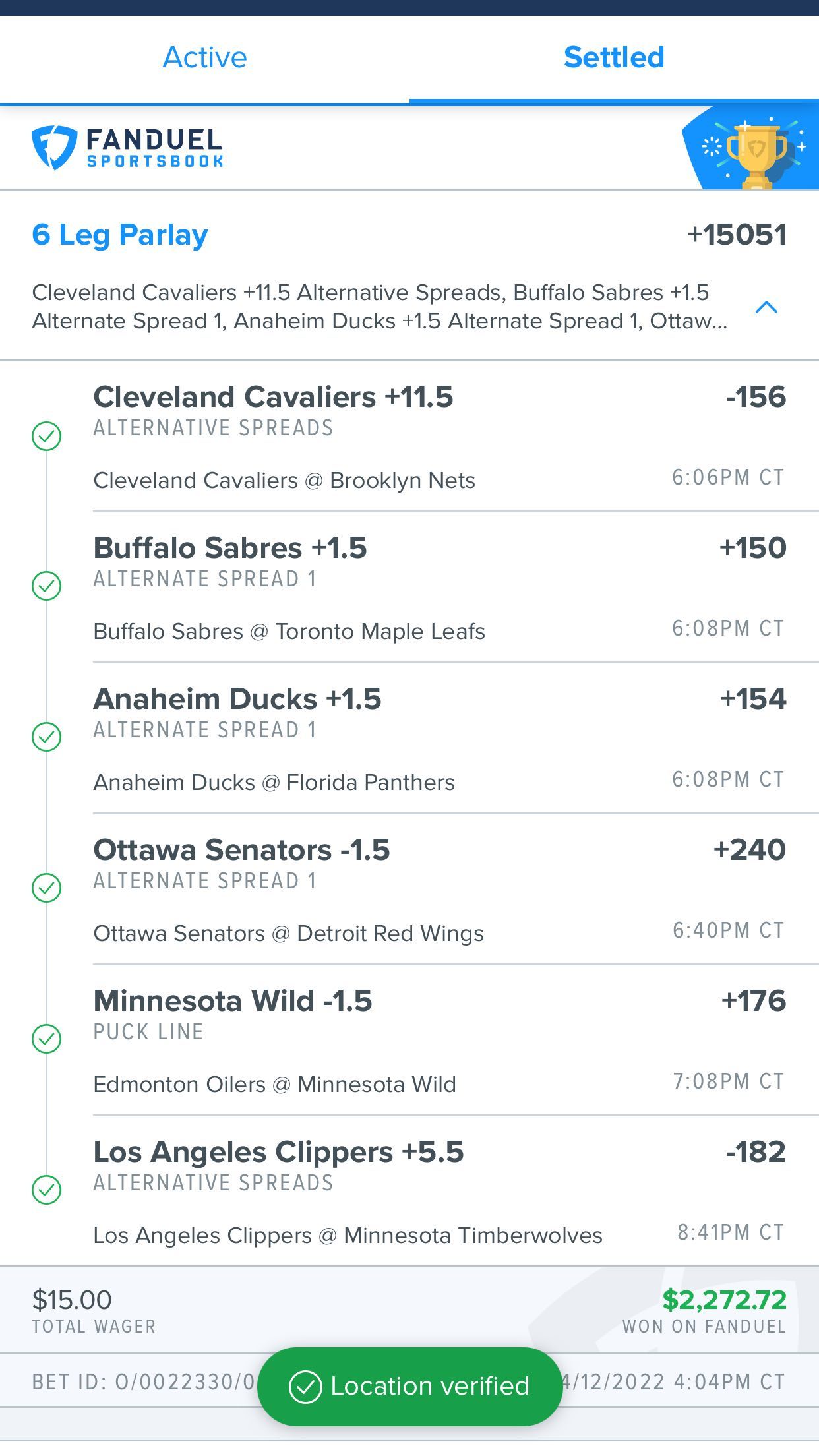Select the Settled tab

point(614,58)
